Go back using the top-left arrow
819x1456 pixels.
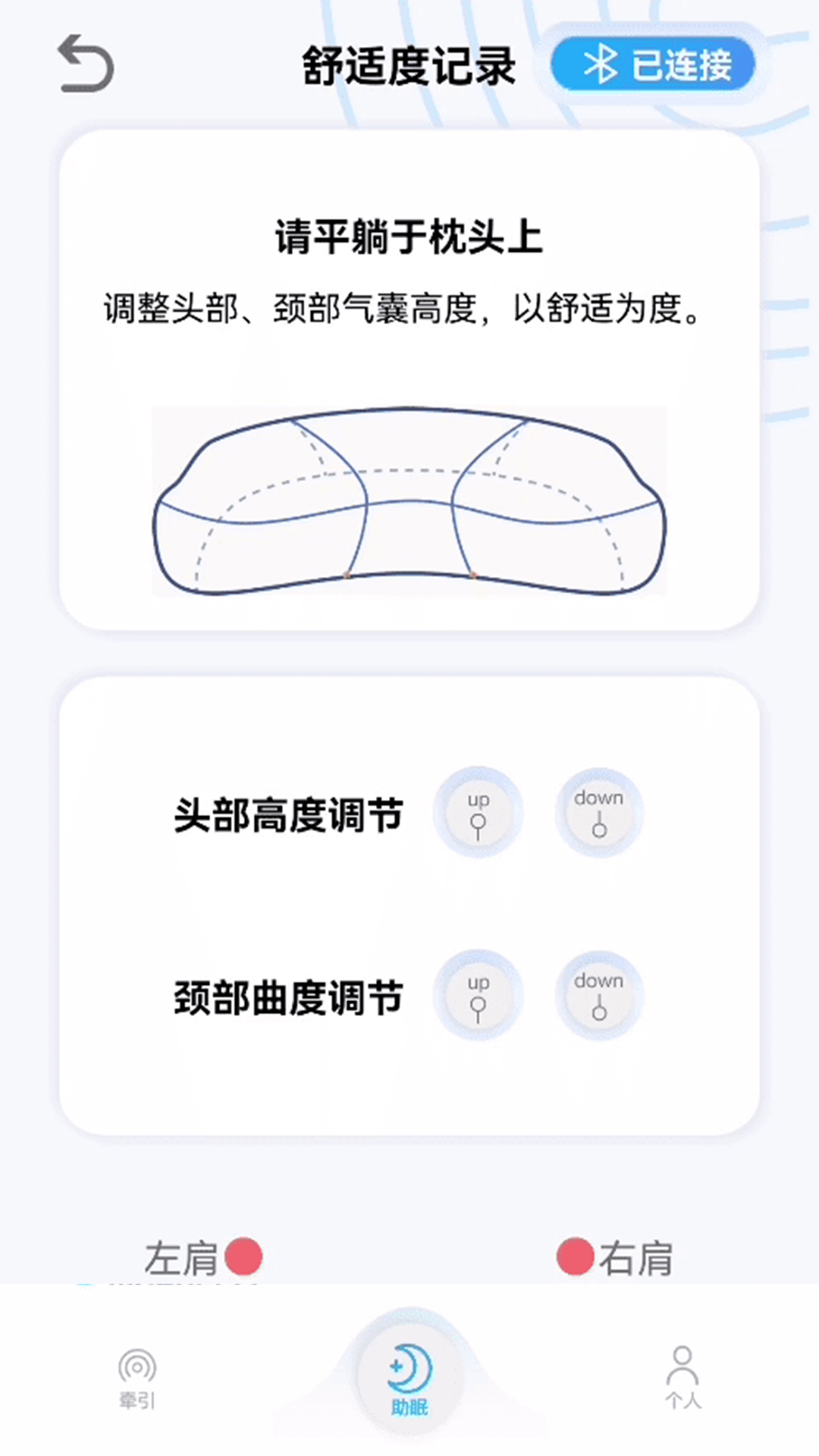point(86,64)
